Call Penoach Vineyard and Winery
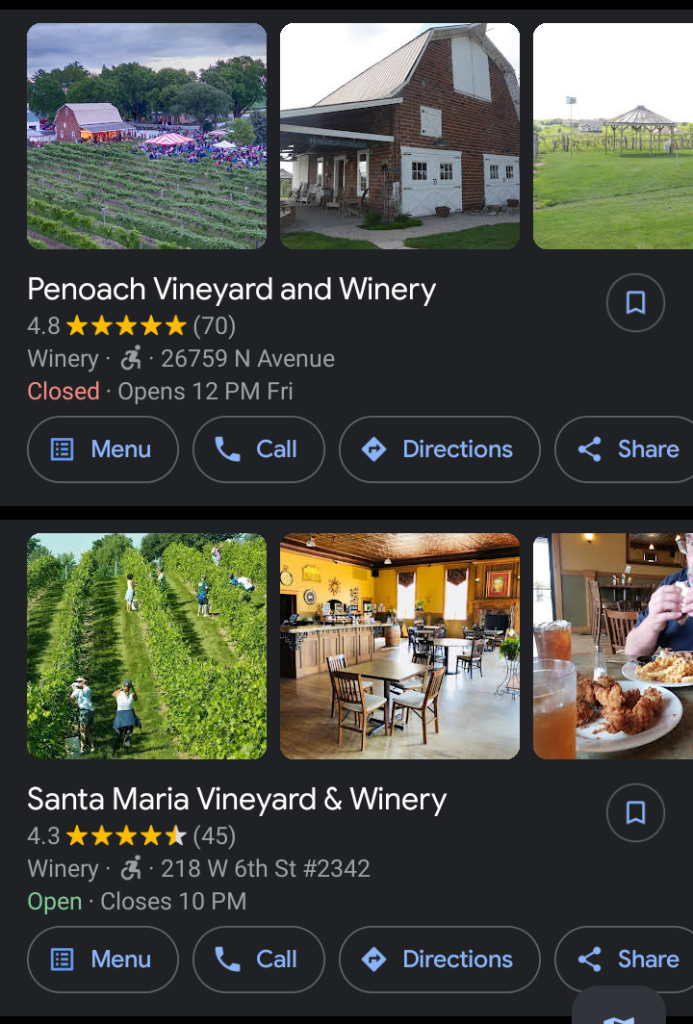Screen dimensions: 693x1024 coord(258,450)
